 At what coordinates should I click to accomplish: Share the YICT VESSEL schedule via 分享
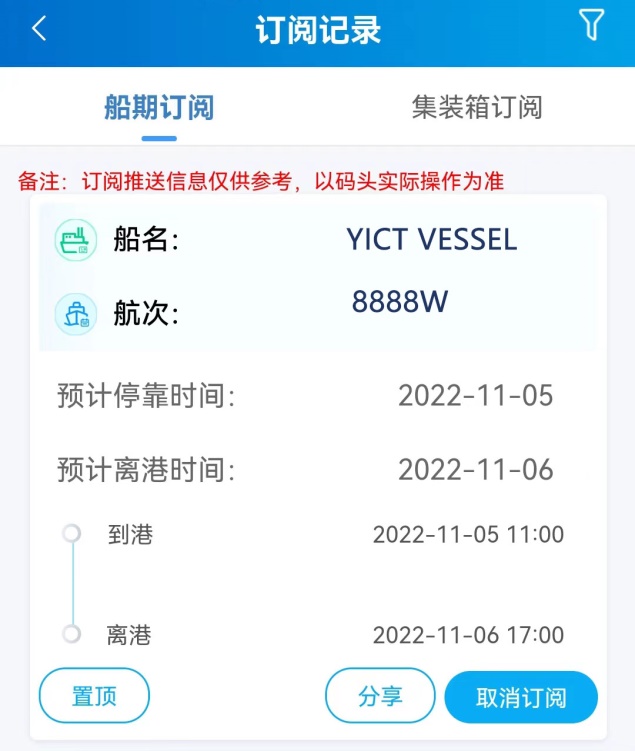point(380,696)
